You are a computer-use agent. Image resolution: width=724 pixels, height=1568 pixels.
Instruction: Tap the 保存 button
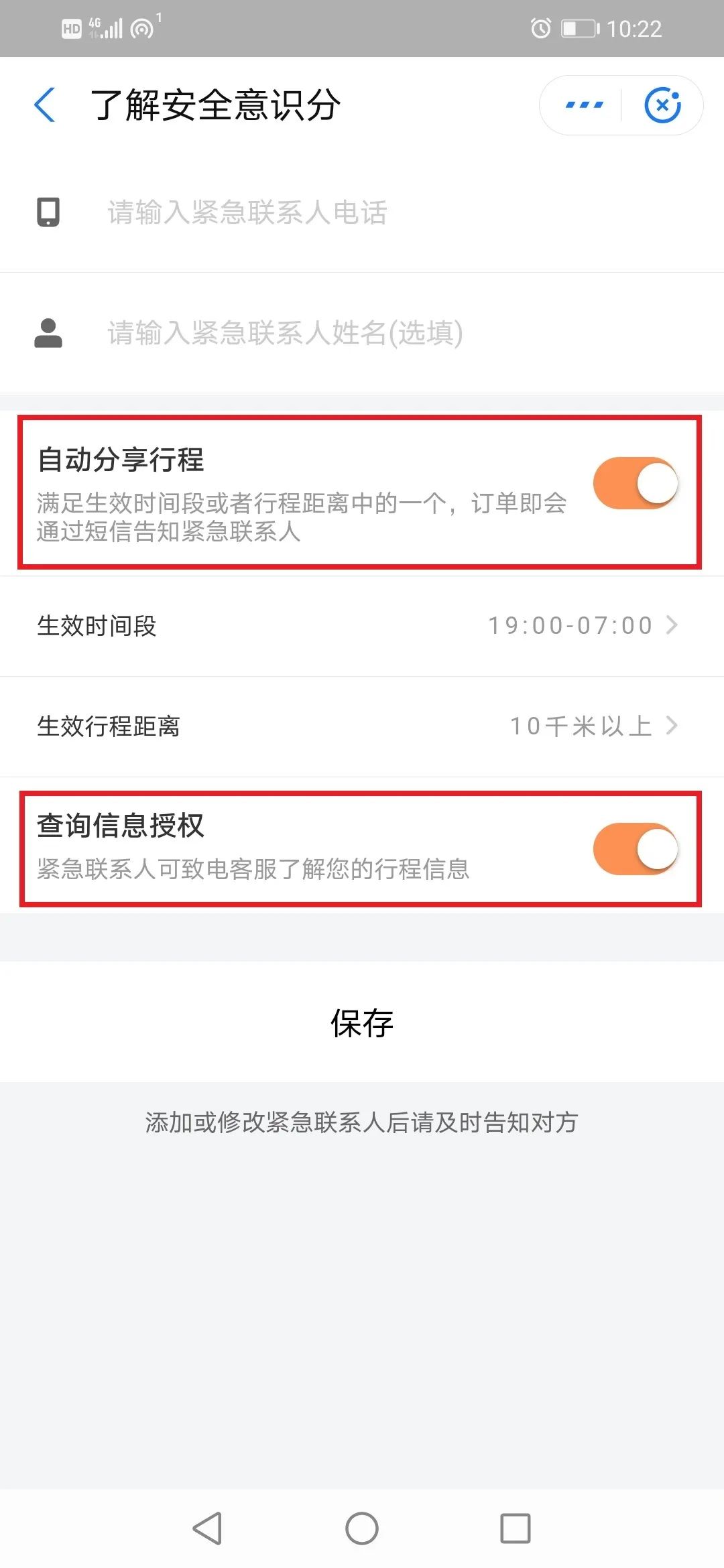[362, 1023]
